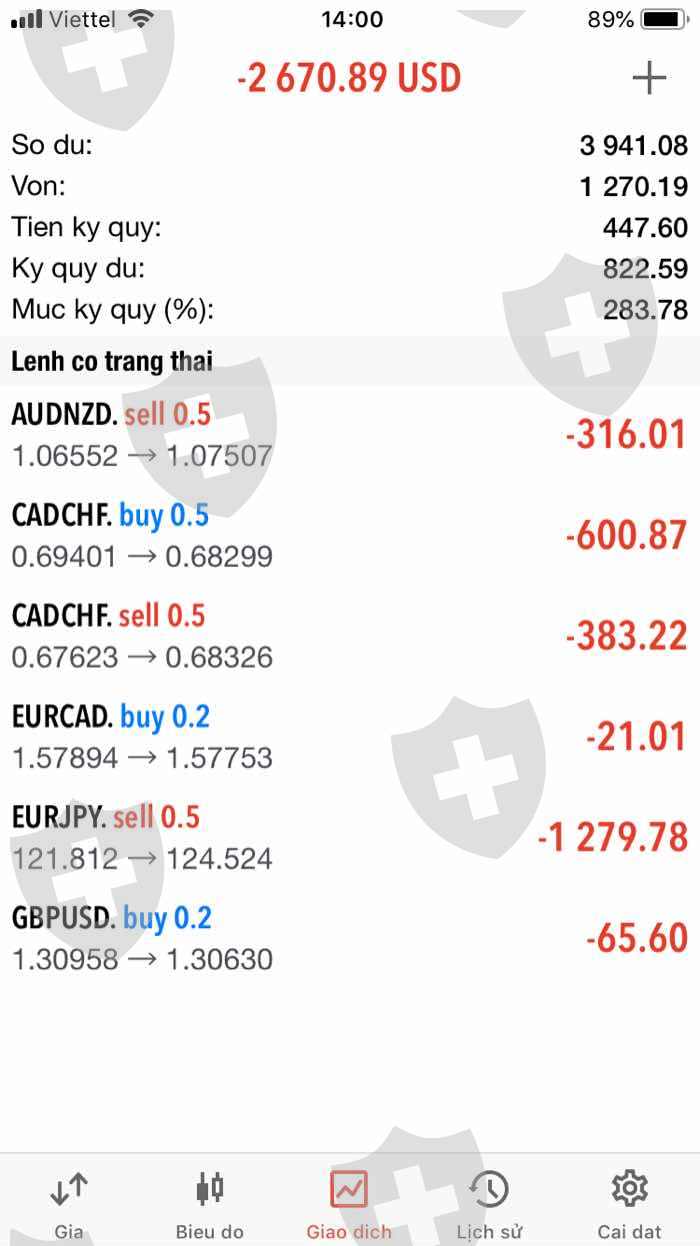Open the Cai dat settings tab
This screenshot has height=1246, width=700.
pyautogui.click(x=630, y=1203)
